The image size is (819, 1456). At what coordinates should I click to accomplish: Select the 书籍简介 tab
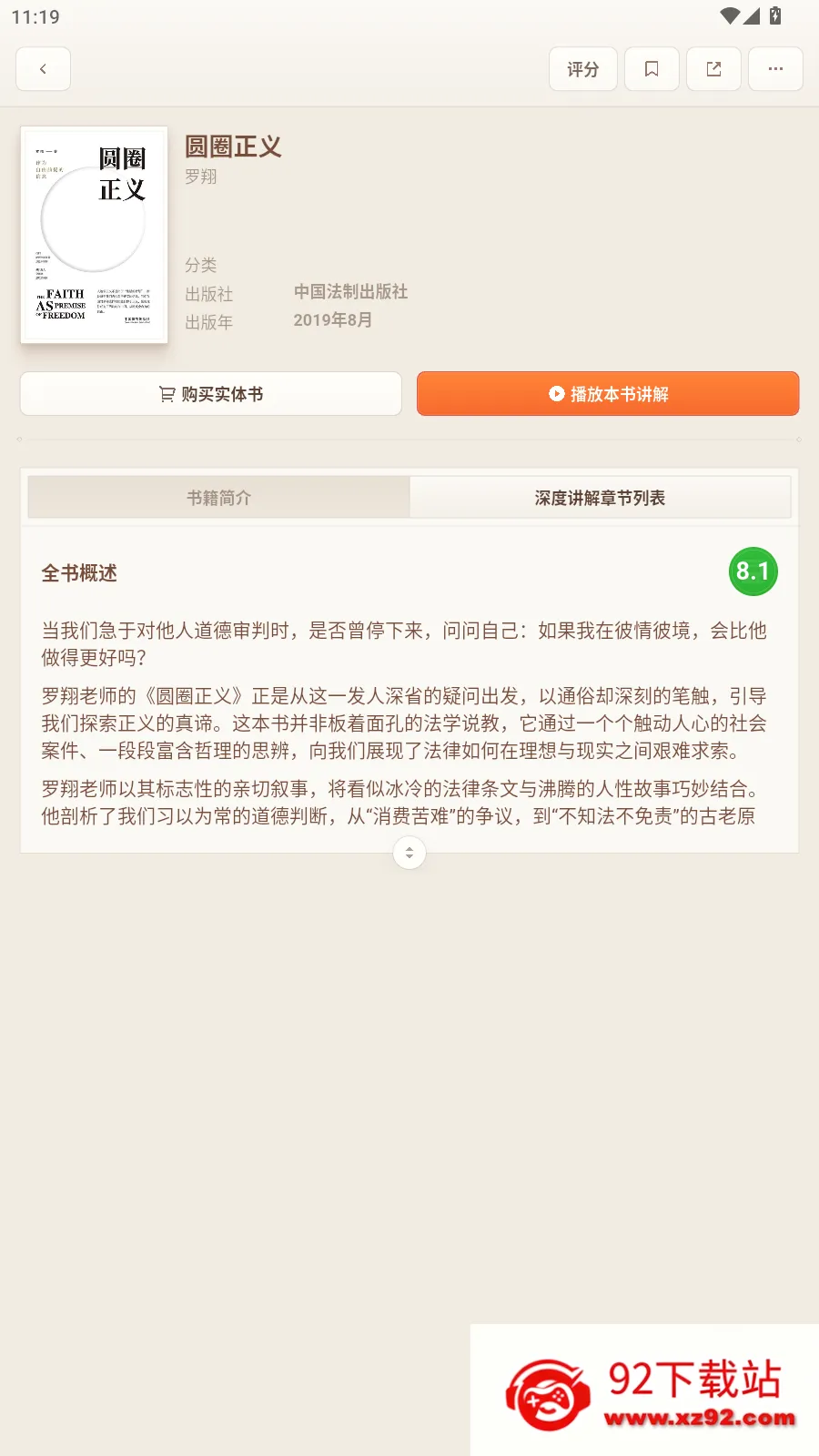pos(217,497)
